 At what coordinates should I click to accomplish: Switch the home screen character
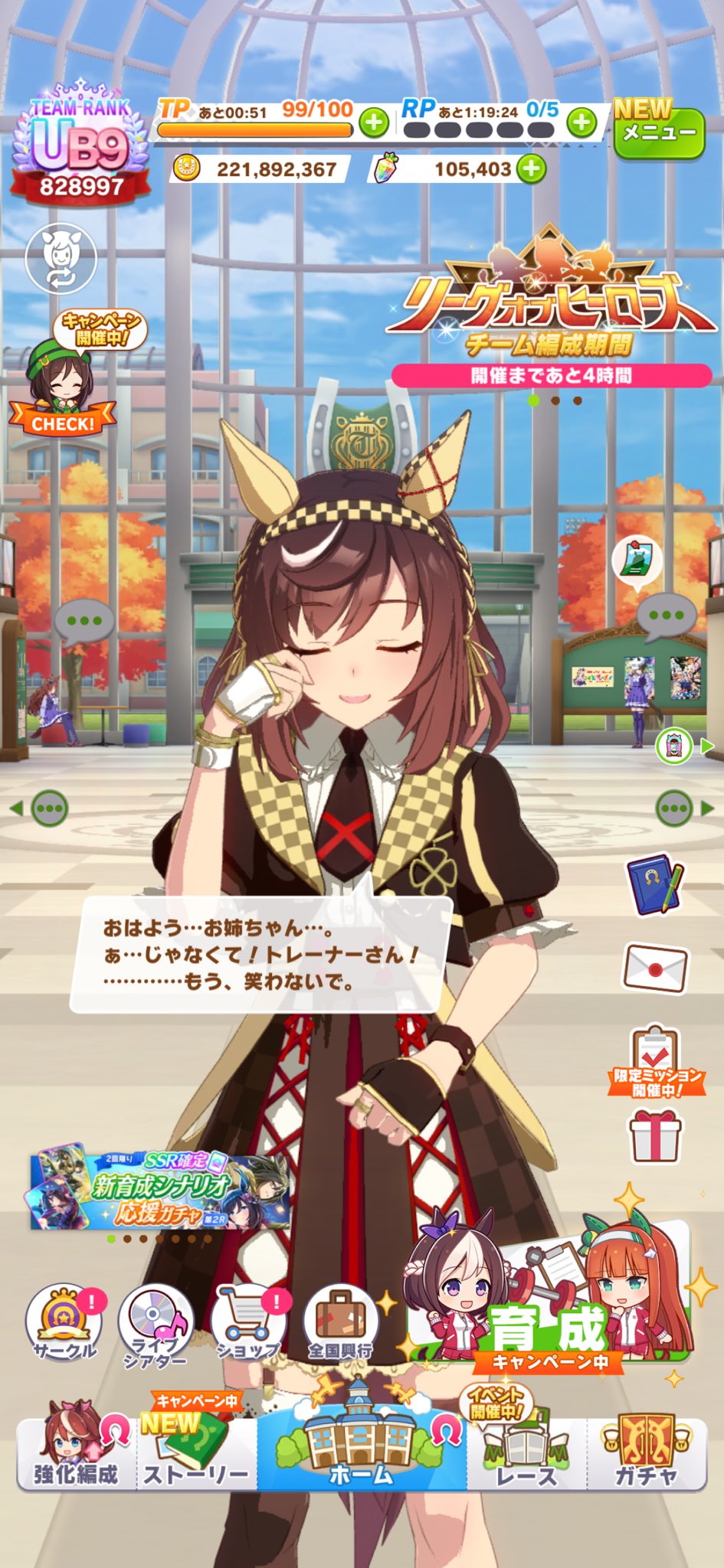point(61,258)
